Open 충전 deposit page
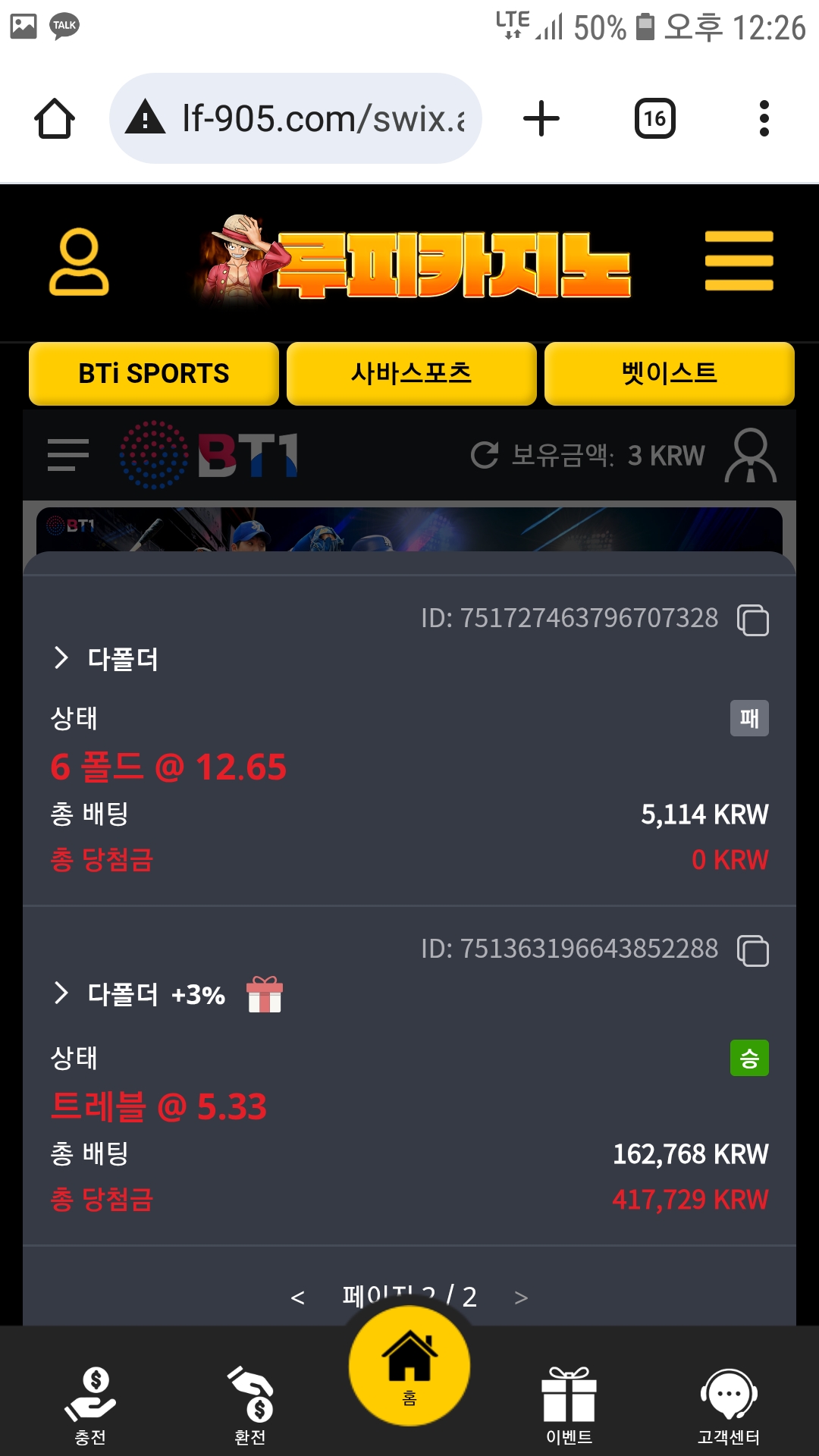The width and height of the screenshot is (819, 1456). (90, 1404)
